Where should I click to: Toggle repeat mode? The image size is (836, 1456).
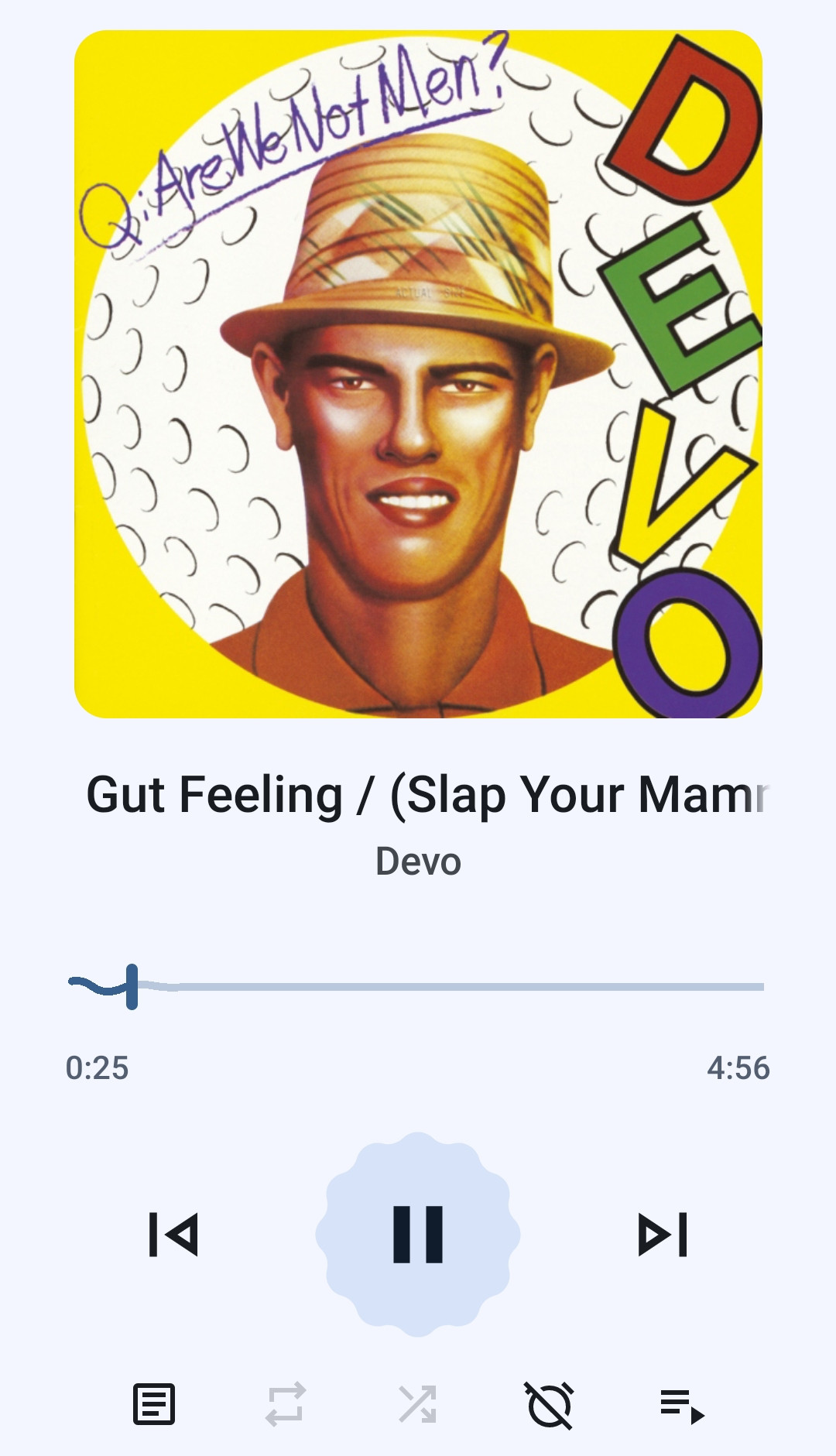(286, 1404)
